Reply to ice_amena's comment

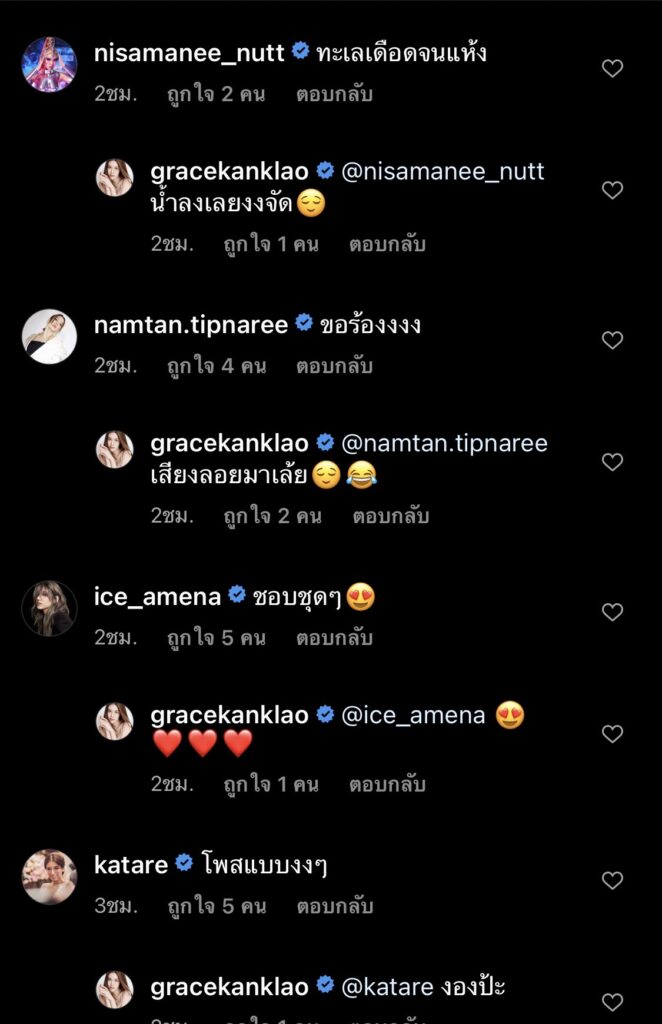click(334, 638)
